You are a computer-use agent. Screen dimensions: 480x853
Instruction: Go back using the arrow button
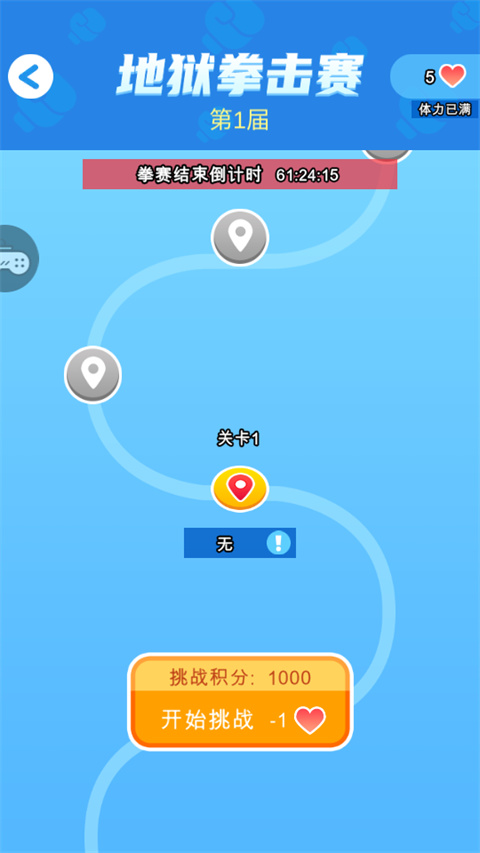(x=30, y=77)
